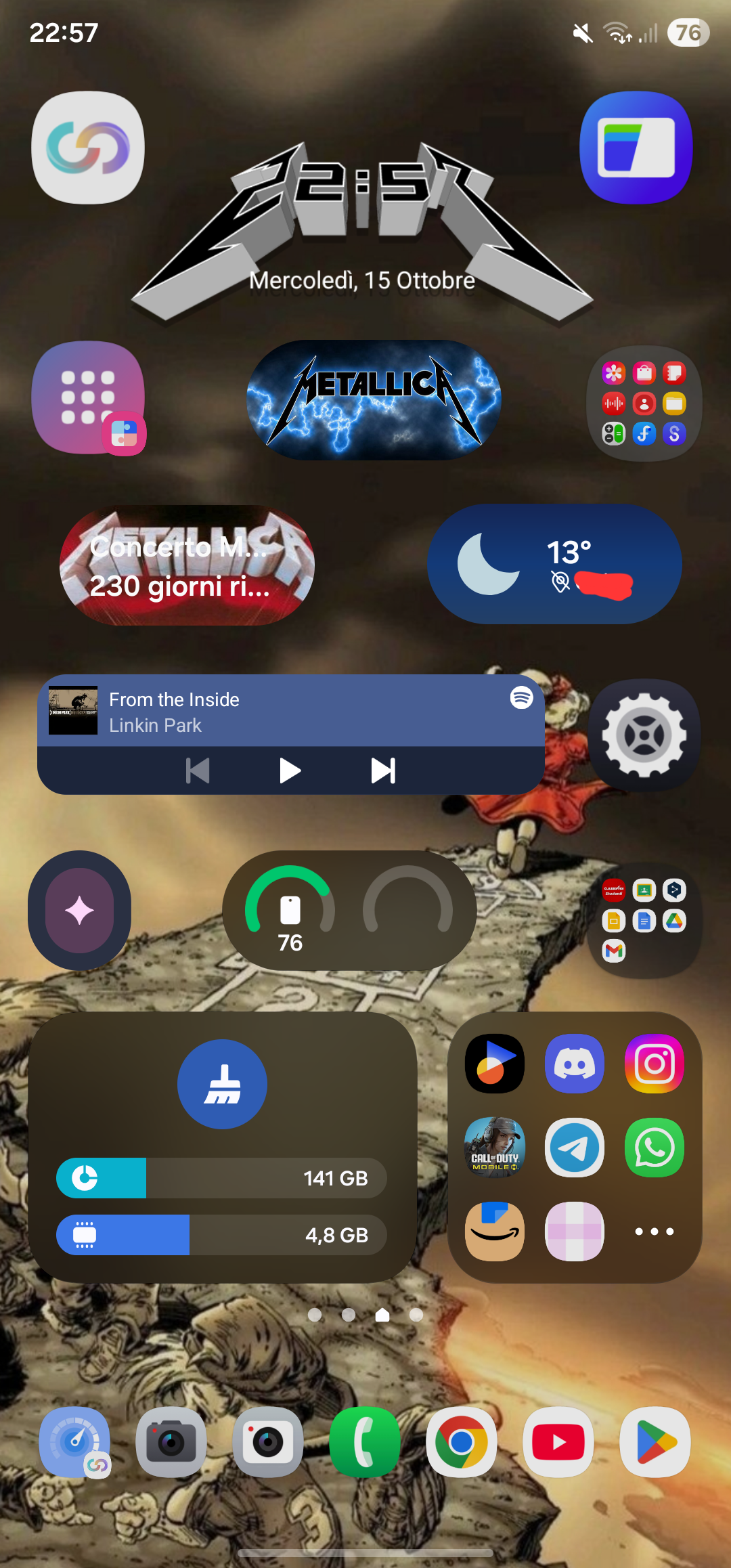The height and width of the screenshot is (1568, 731).
Task: Open YouTube from the dock
Action: pos(558,1442)
